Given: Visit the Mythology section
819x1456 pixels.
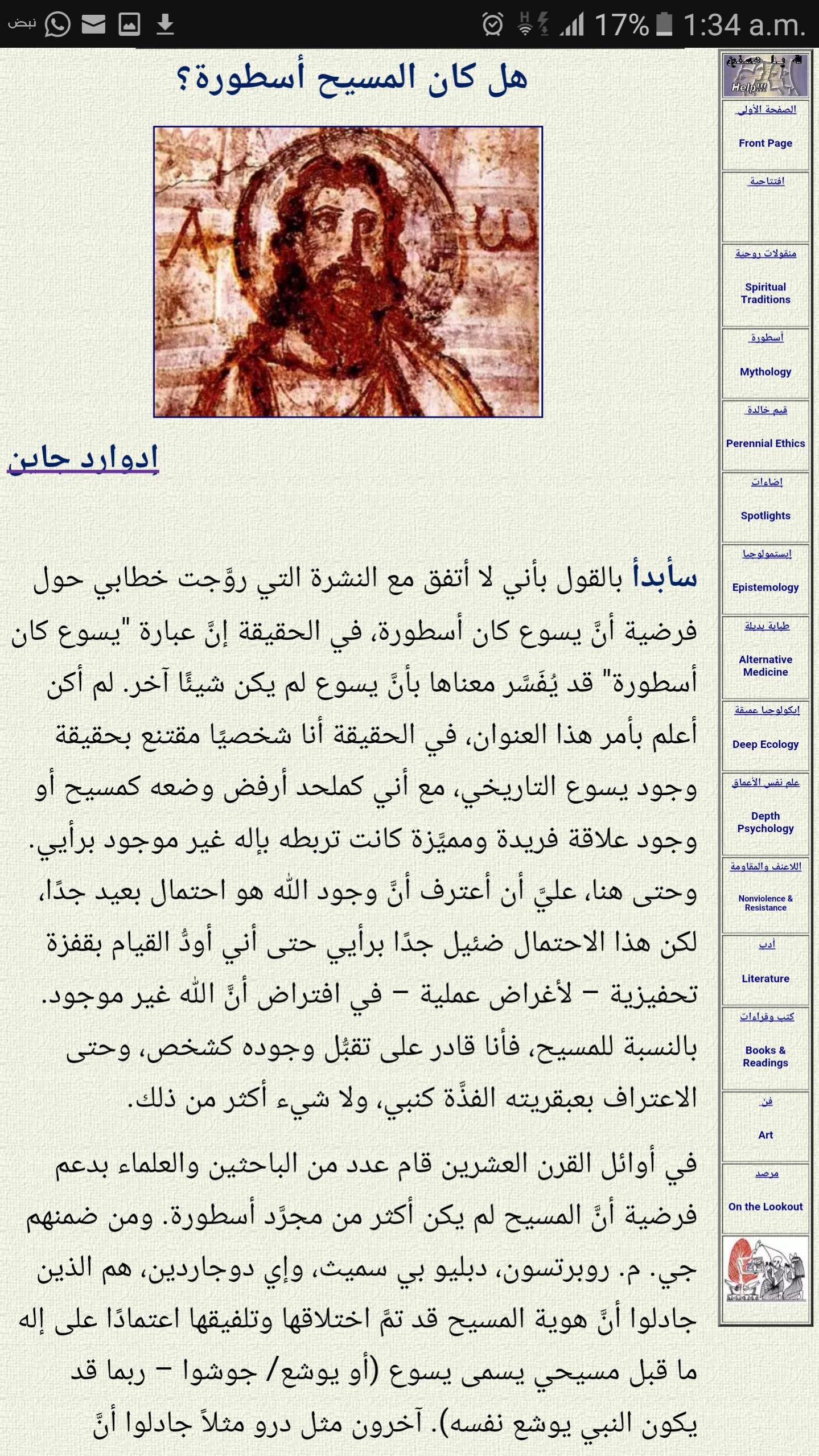Looking at the screenshot, I should (765, 372).
